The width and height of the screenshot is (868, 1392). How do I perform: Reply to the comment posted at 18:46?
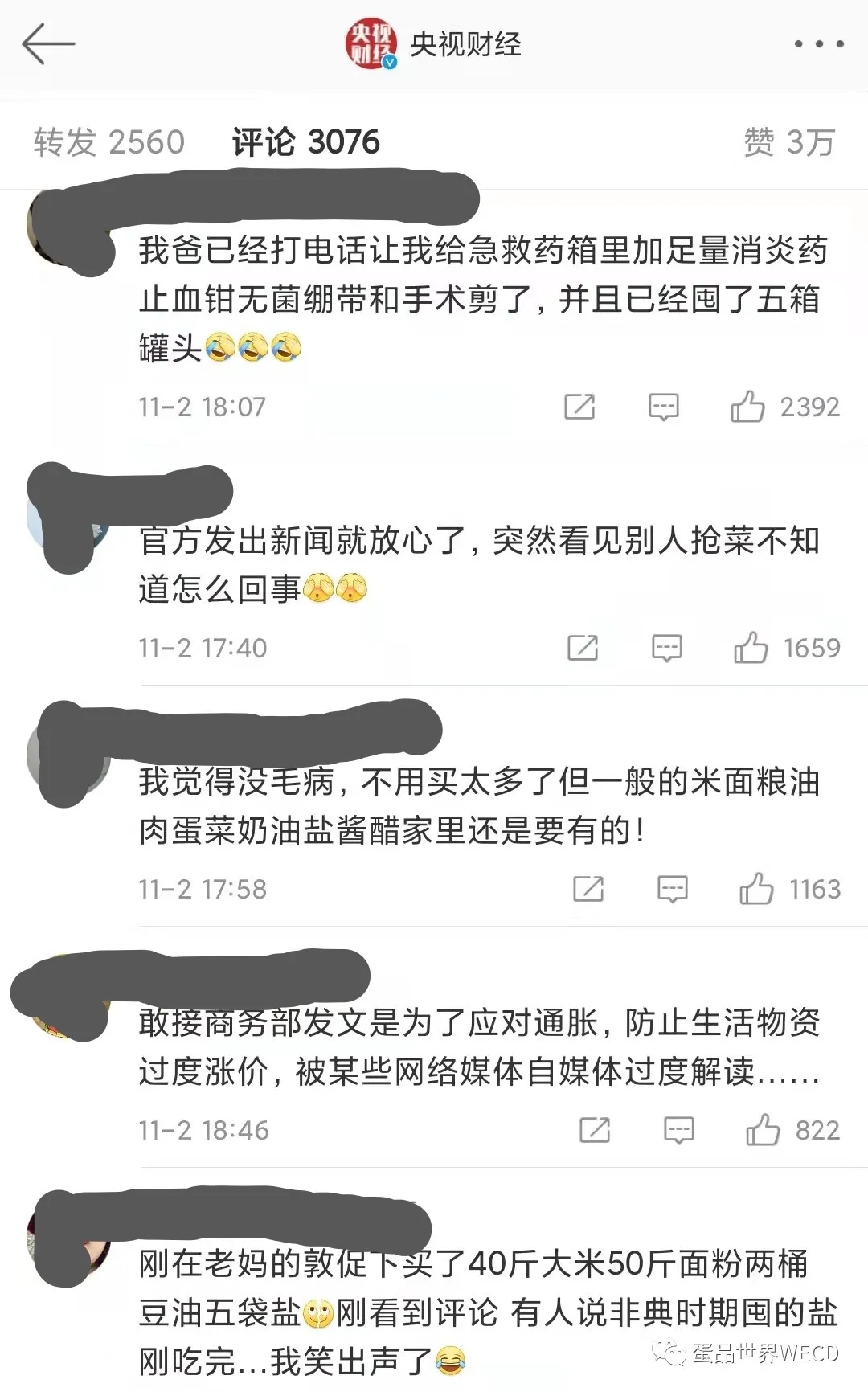[679, 1130]
